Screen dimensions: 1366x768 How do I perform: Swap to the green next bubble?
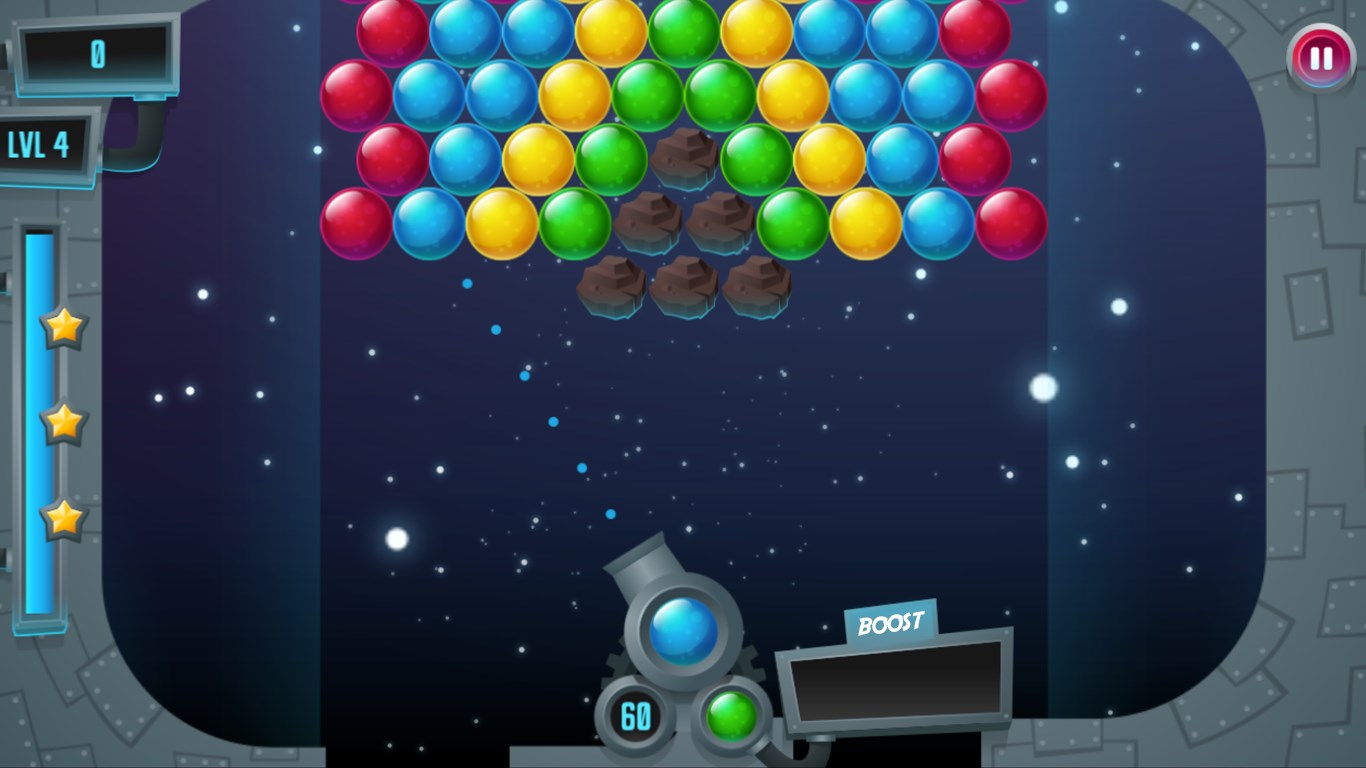(732, 716)
